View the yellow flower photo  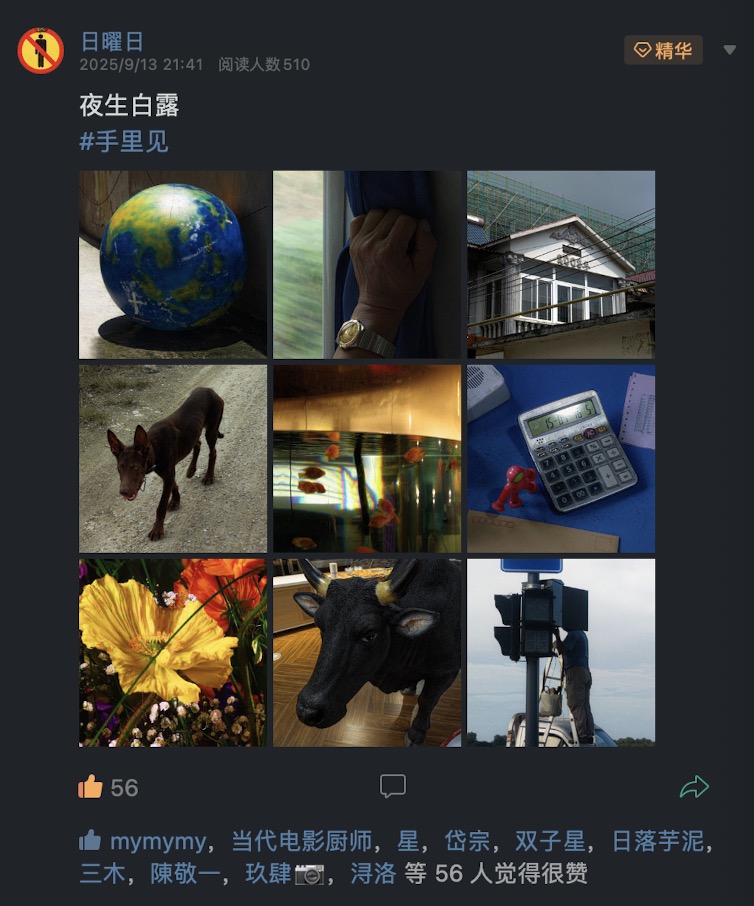coord(173,652)
